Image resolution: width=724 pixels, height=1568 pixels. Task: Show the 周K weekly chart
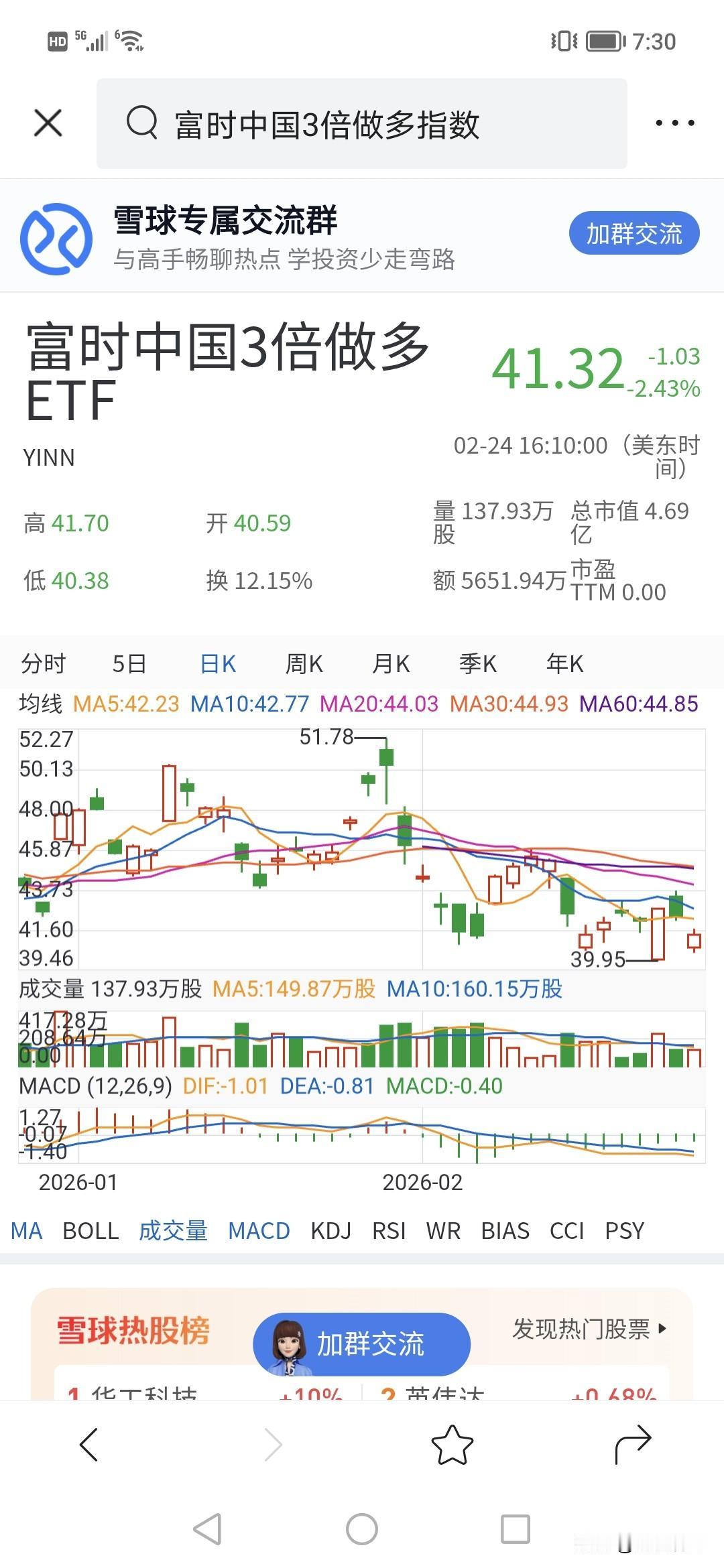[304, 664]
